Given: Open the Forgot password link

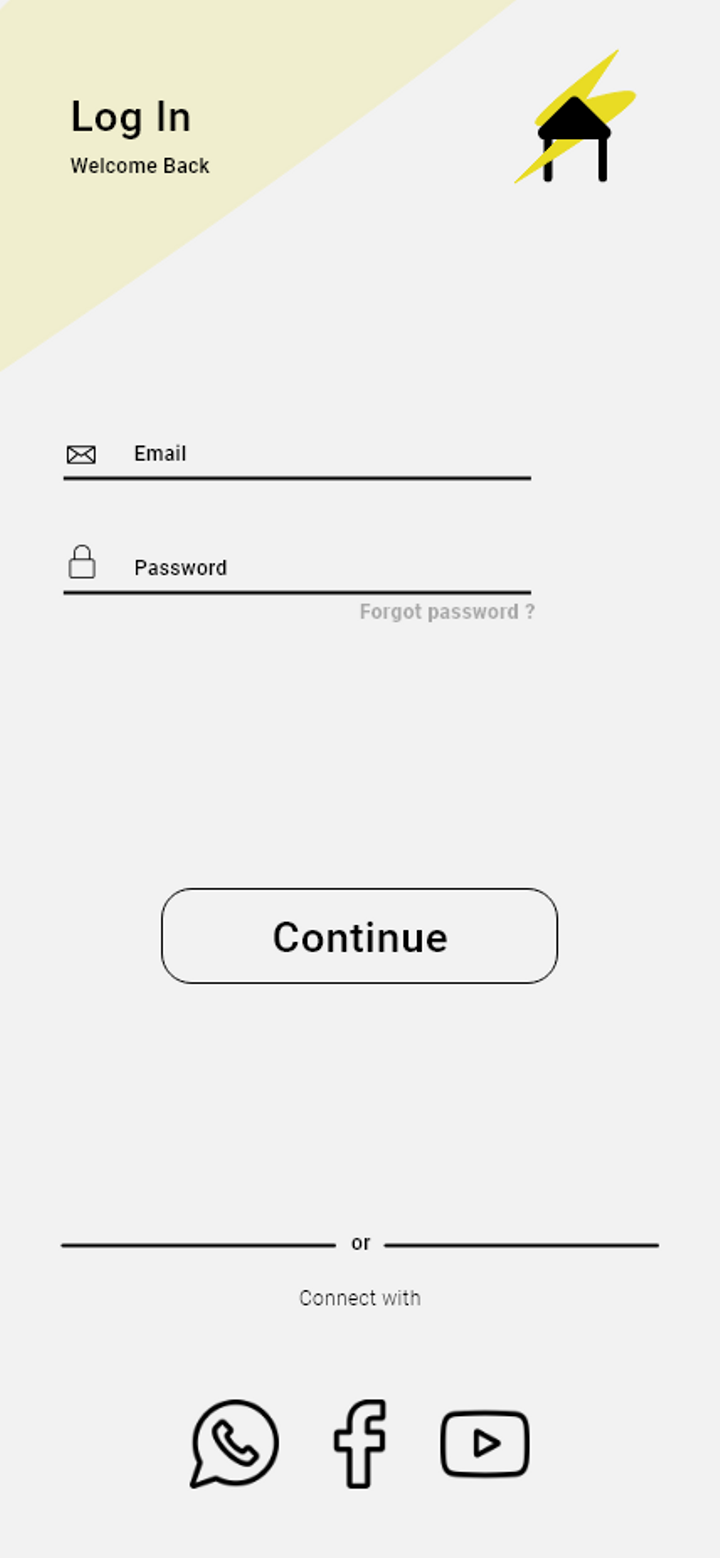Looking at the screenshot, I should click(x=447, y=612).
